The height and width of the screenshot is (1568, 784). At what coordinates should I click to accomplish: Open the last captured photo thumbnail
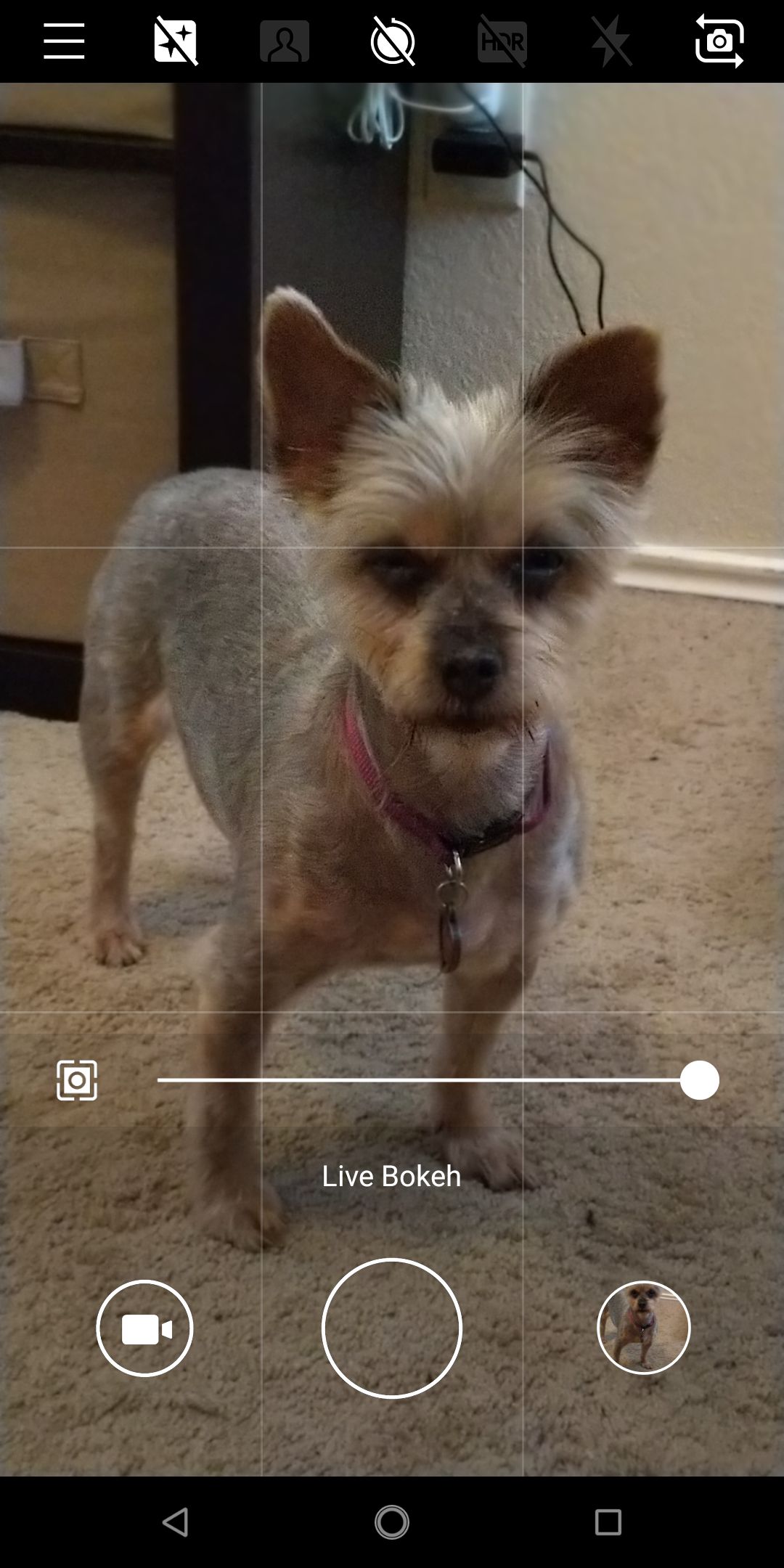coord(644,1328)
